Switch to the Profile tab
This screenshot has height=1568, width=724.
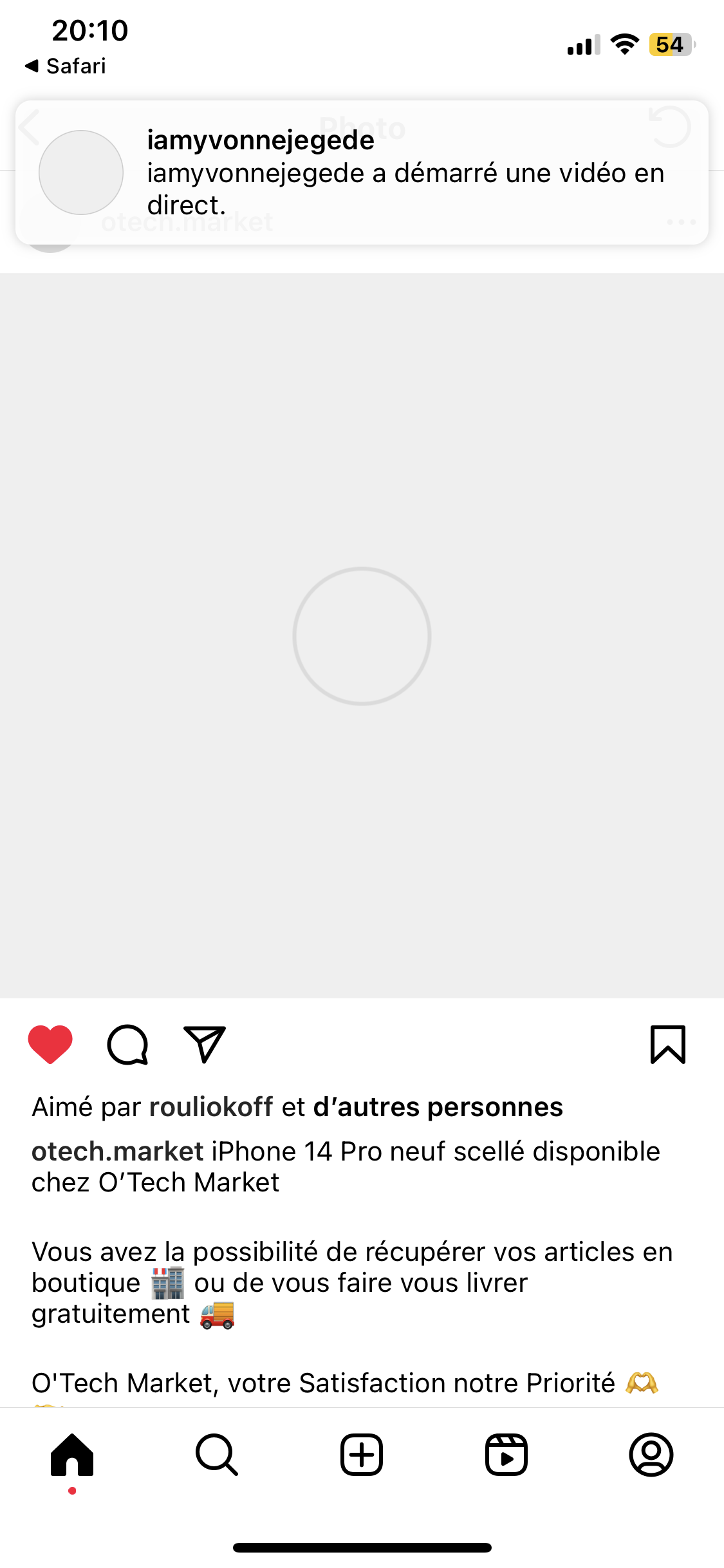tap(651, 1454)
